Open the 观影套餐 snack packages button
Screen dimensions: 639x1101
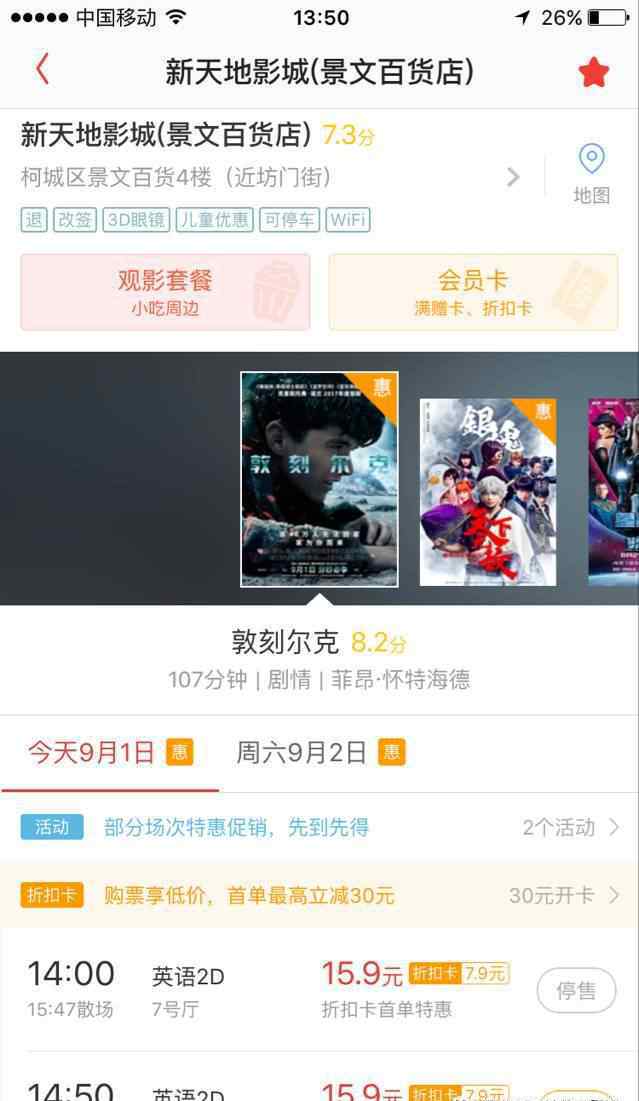pyautogui.click(x=165, y=292)
